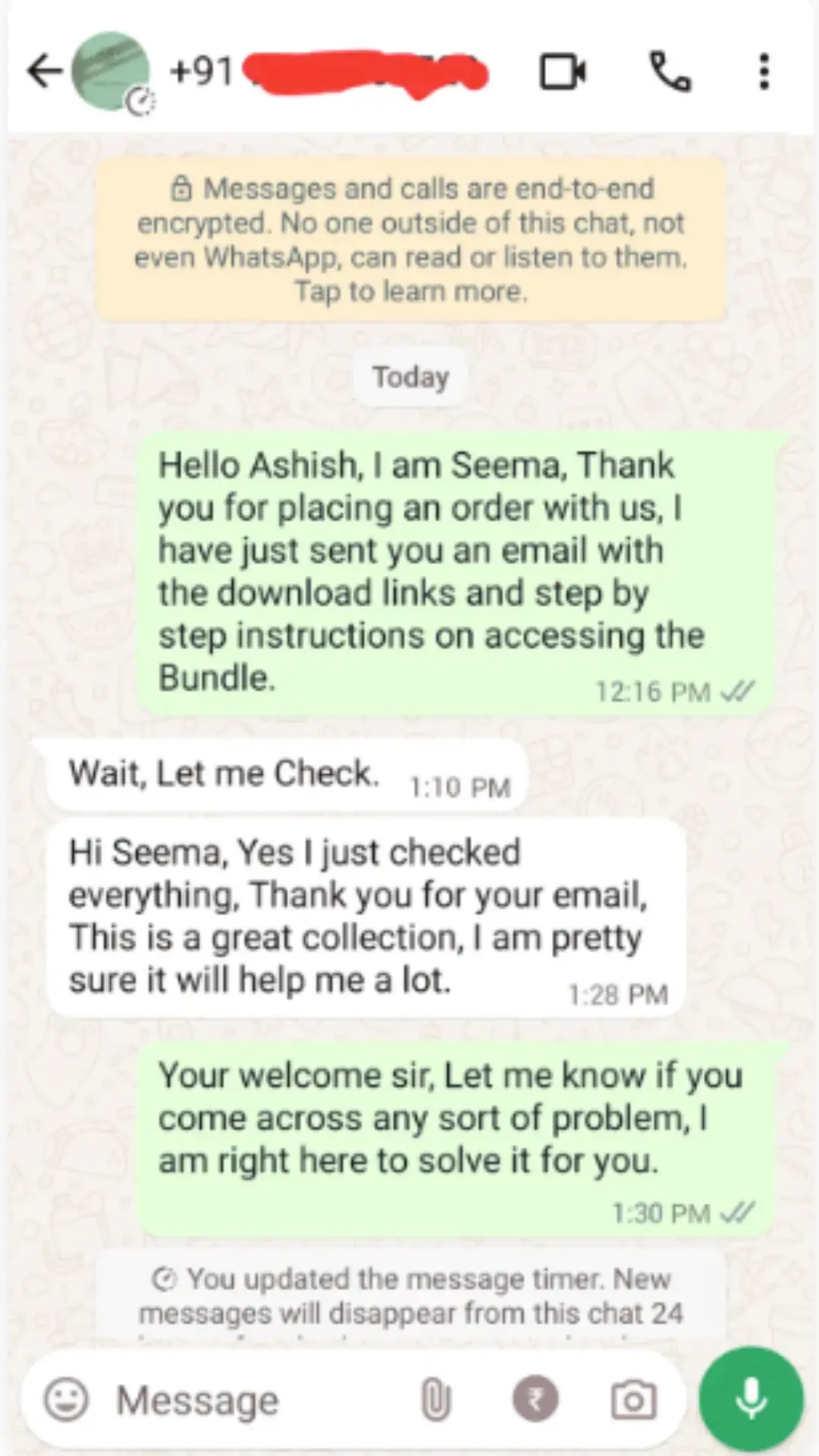Tap the microphone to record voice message

(751, 1398)
